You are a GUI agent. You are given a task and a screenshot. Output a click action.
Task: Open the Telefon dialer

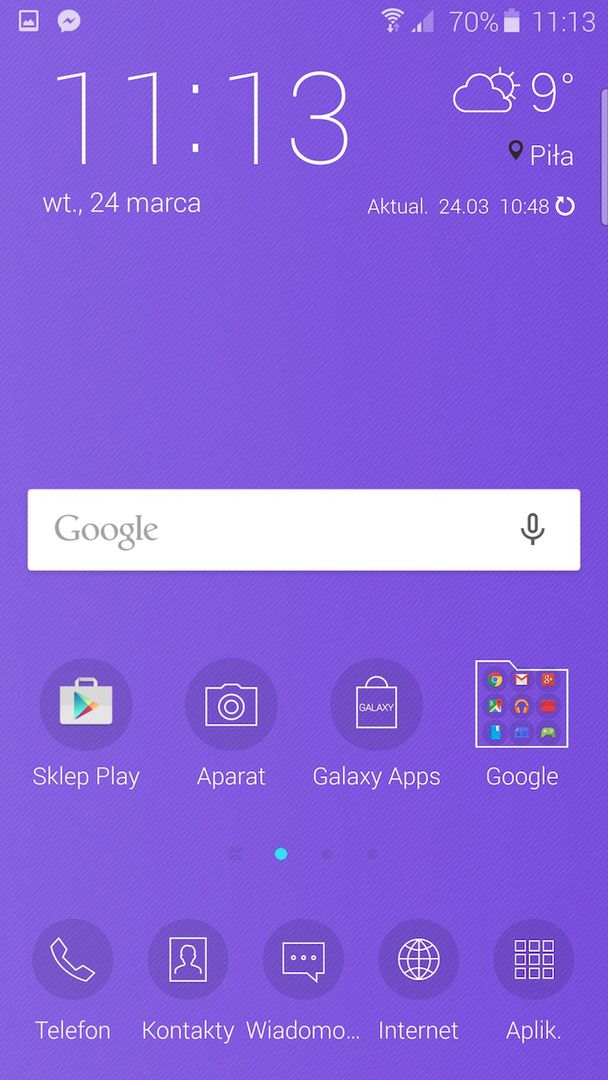[x=73, y=960]
